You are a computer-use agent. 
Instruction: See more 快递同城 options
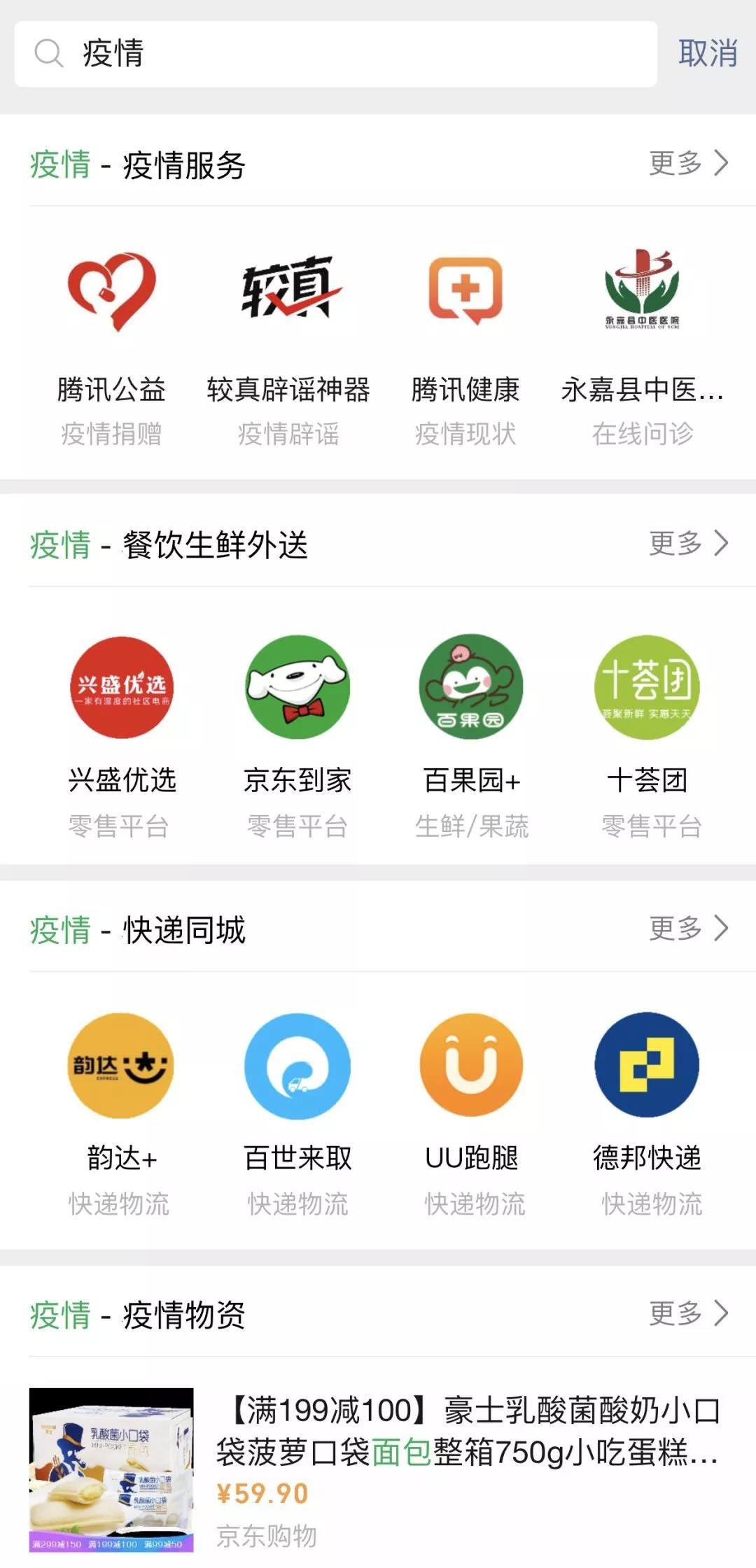point(688,928)
